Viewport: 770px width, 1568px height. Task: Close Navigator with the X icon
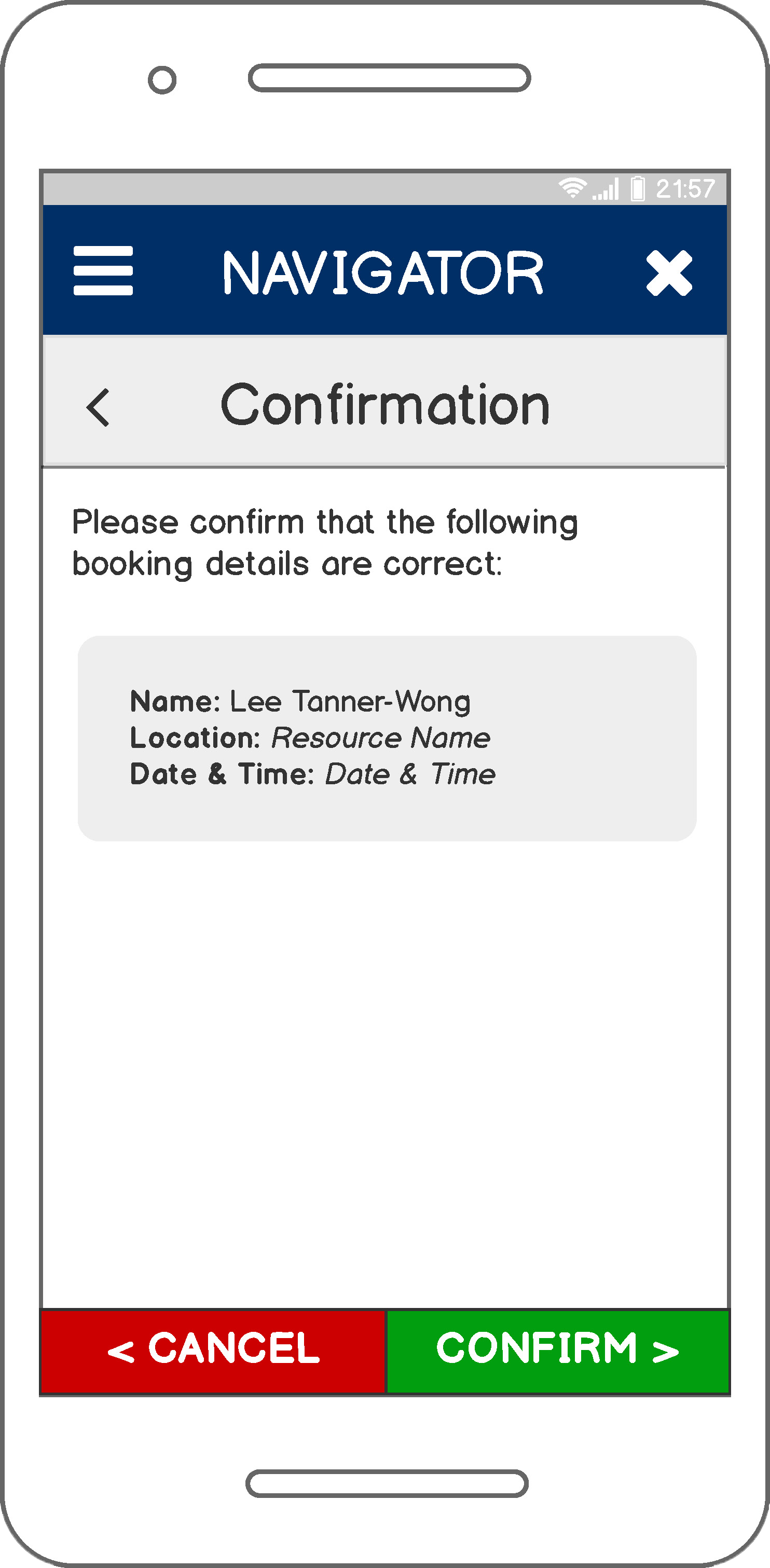click(669, 272)
